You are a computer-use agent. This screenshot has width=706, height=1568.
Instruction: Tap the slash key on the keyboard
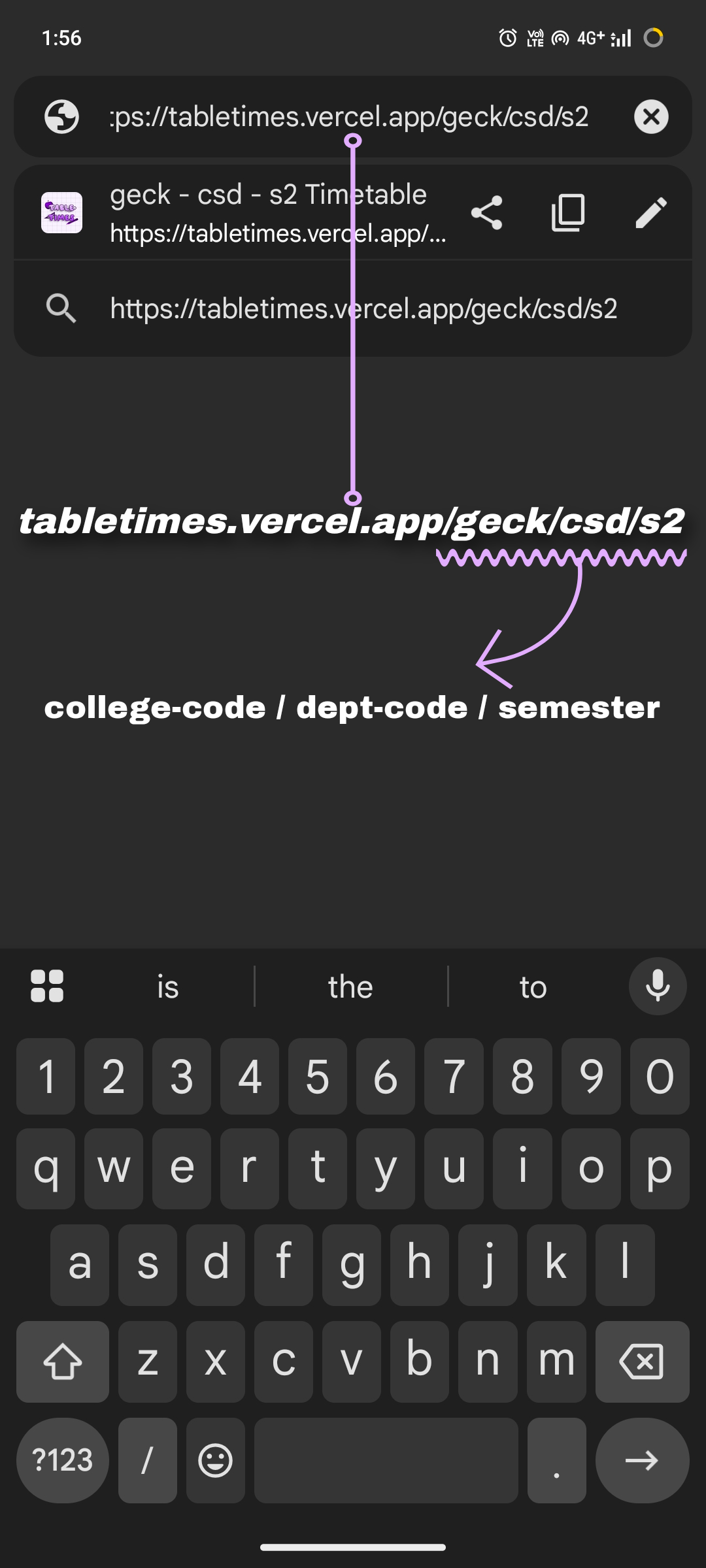(148, 1460)
